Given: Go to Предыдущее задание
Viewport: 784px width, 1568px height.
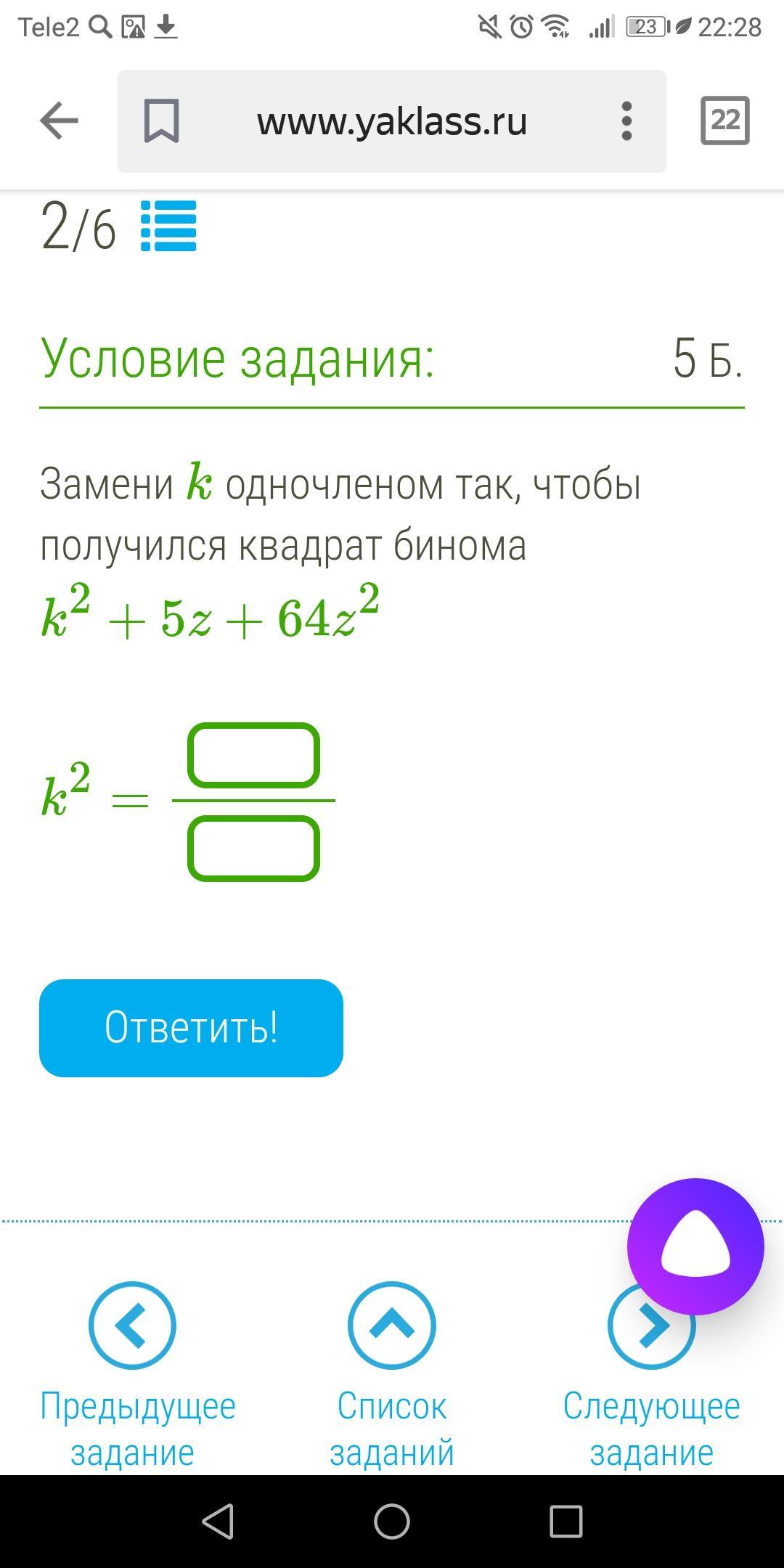Looking at the screenshot, I should pyautogui.click(x=134, y=1375).
